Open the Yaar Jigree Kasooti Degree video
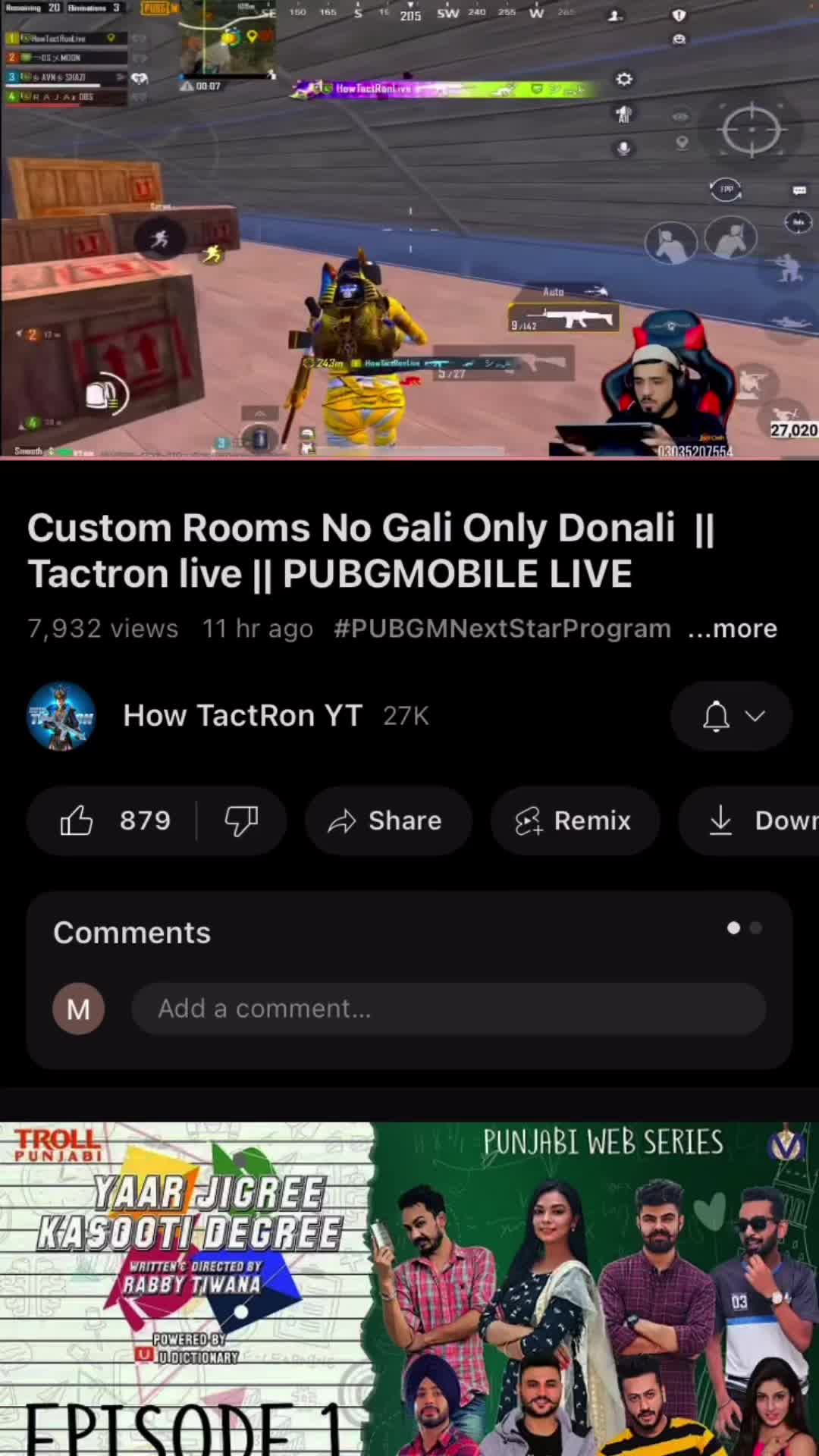 click(x=409, y=1289)
